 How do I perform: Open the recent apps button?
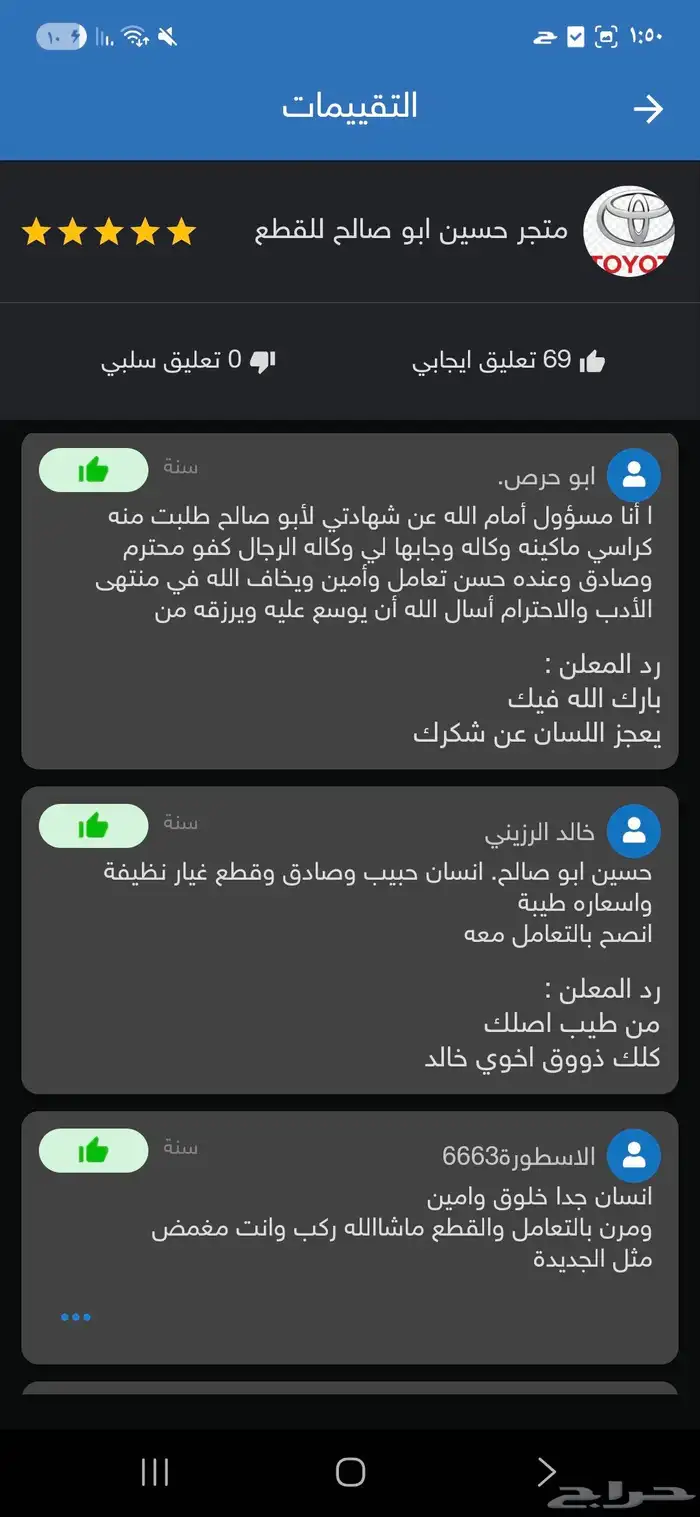pos(155,1471)
